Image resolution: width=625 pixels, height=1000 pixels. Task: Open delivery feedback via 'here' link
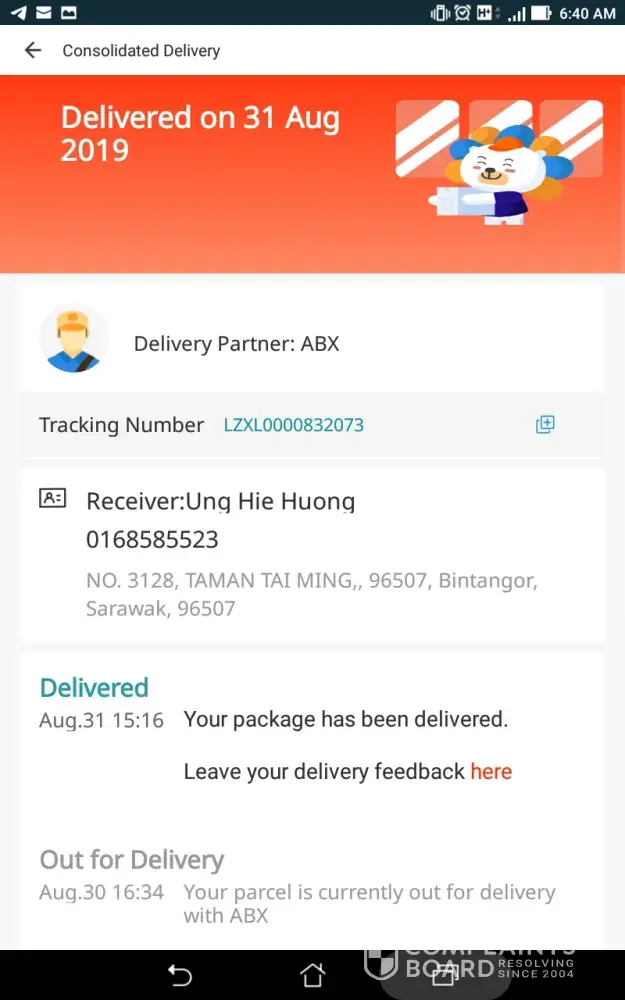pos(491,772)
